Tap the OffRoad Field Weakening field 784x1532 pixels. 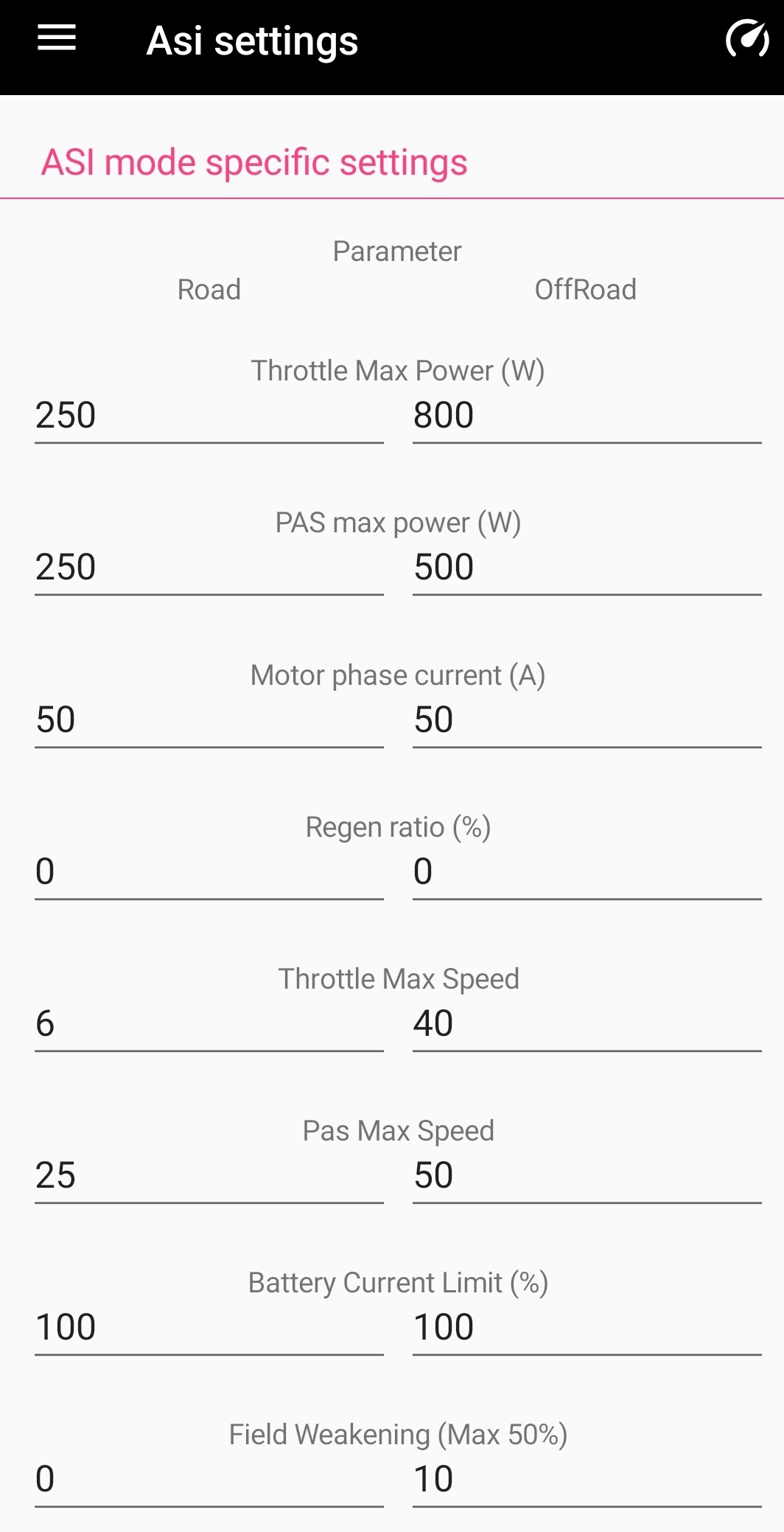click(x=587, y=1480)
